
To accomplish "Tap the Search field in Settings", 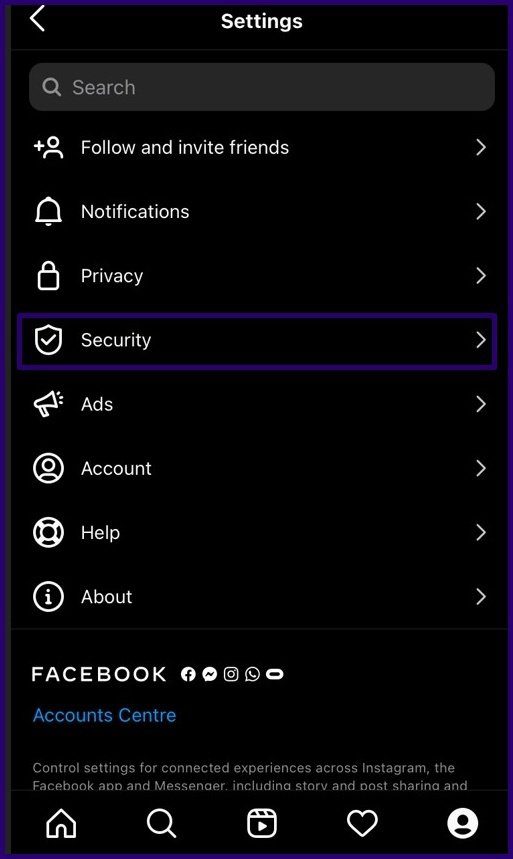I will click(261, 87).
